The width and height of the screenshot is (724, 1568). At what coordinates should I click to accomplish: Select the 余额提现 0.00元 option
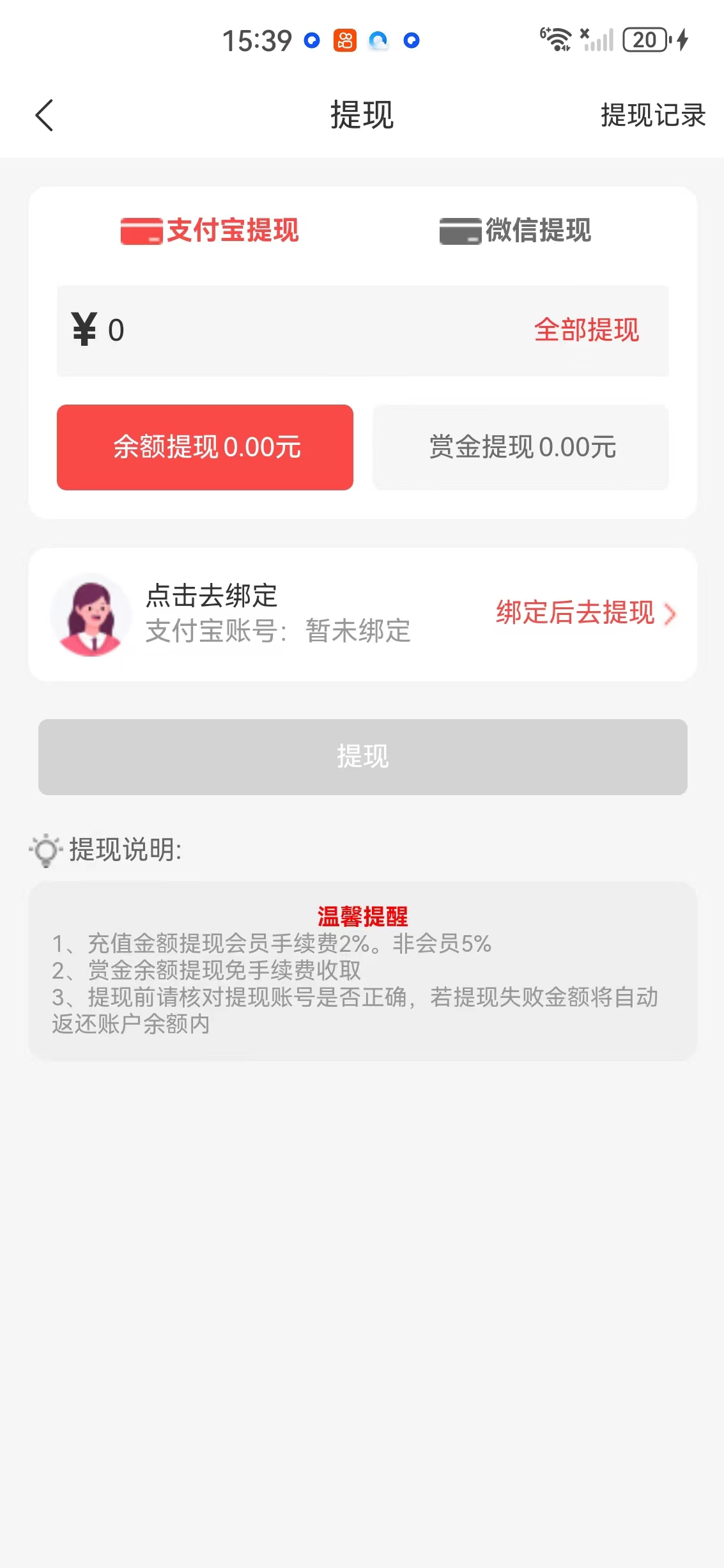point(204,447)
